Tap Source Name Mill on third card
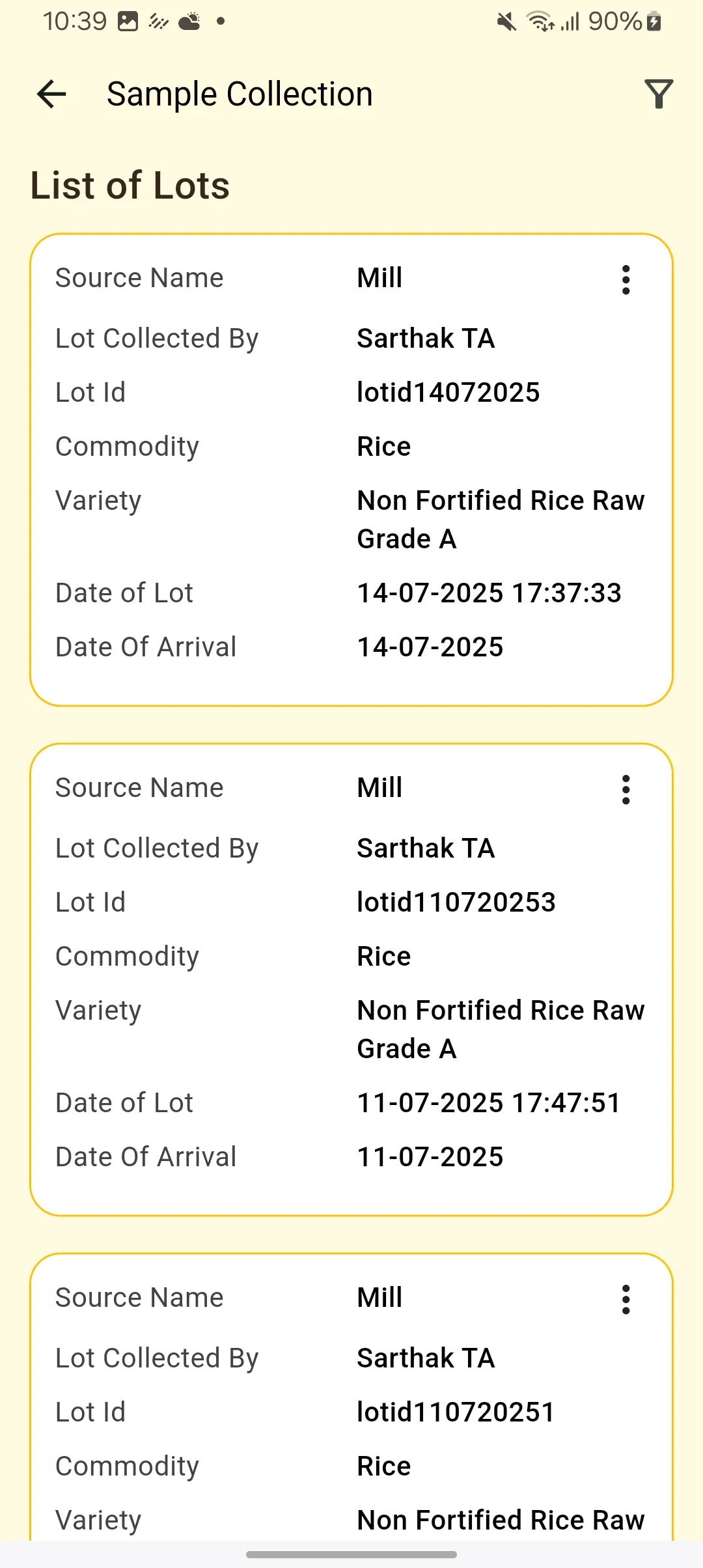Viewport: 703px width, 1568px height. pos(379,1296)
